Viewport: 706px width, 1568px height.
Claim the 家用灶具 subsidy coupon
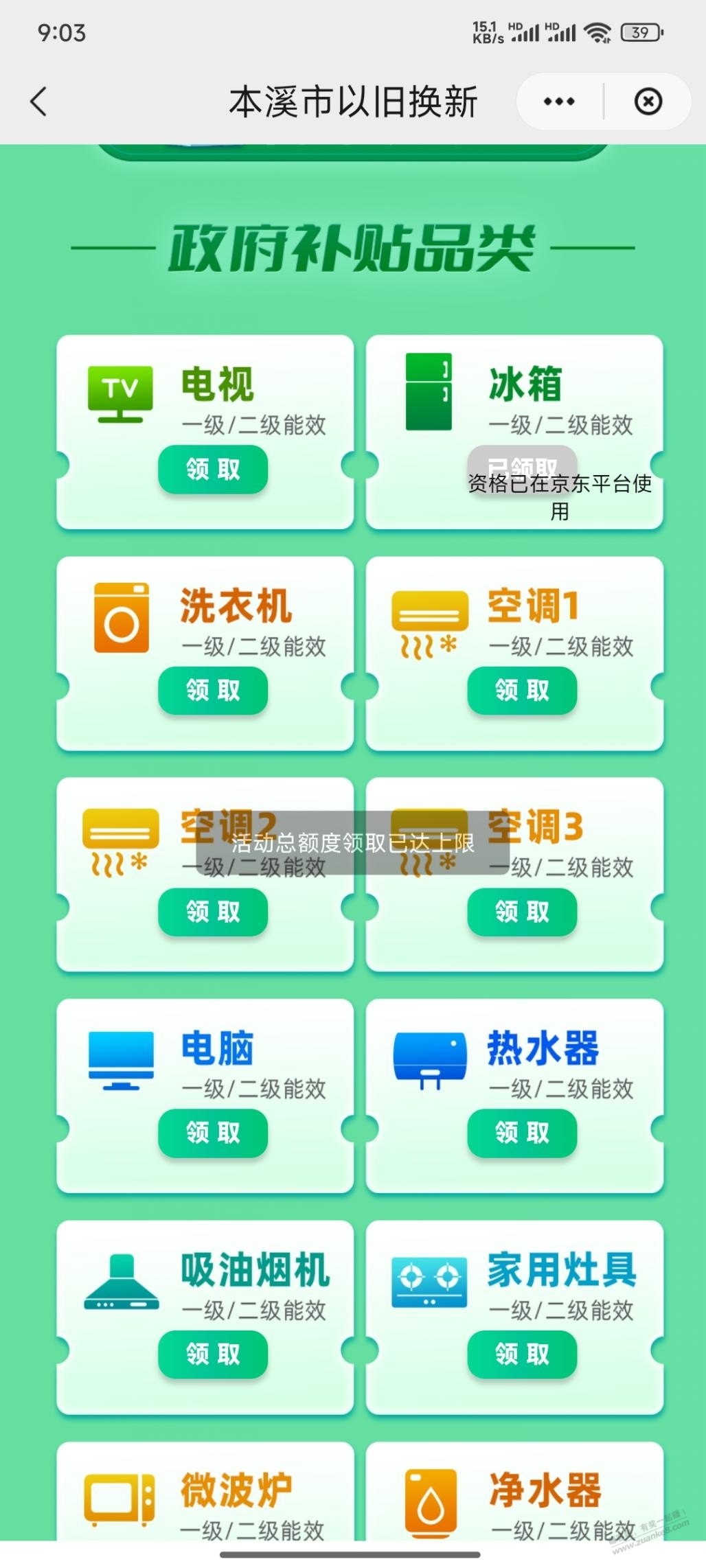tap(522, 1354)
